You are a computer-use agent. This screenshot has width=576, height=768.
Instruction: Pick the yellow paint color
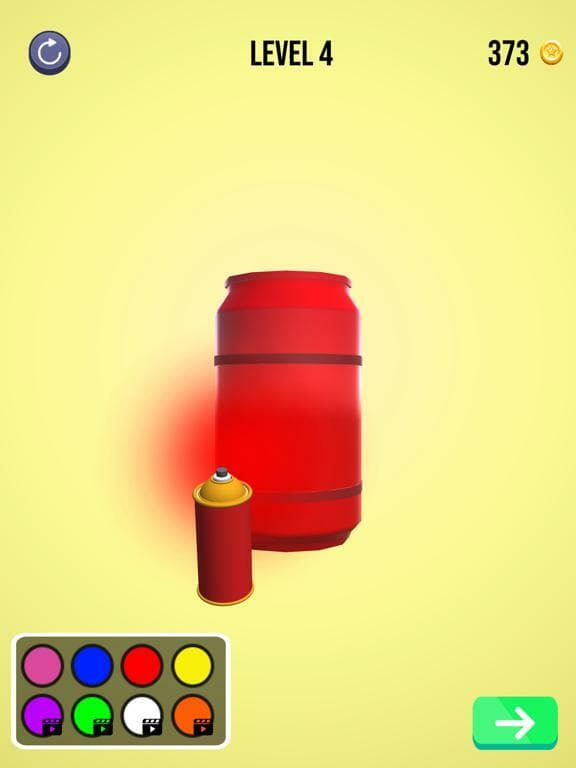192,665
